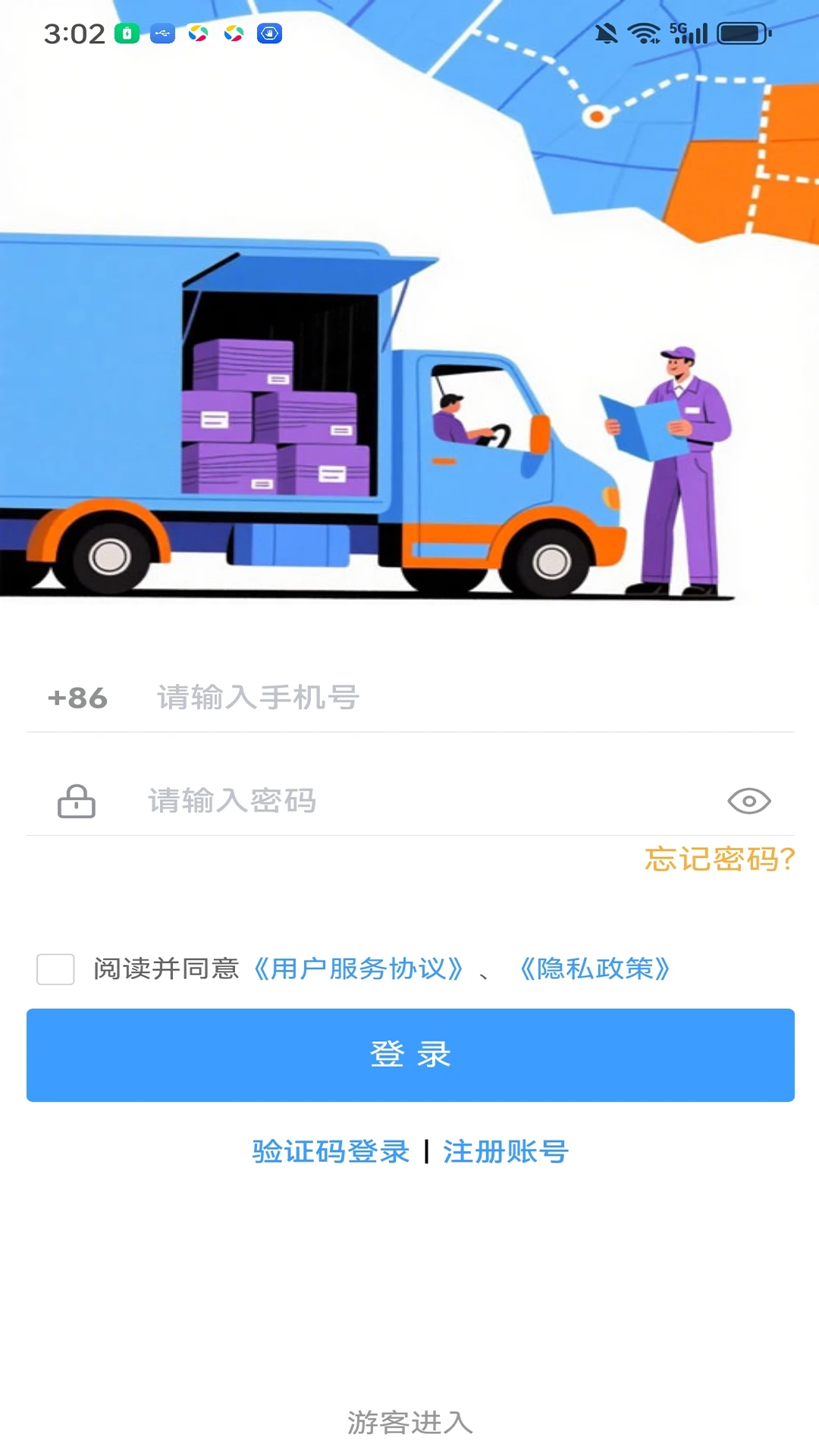Image resolution: width=819 pixels, height=1456 pixels.
Task: Open the +86 country code selector
Action: 78,698
